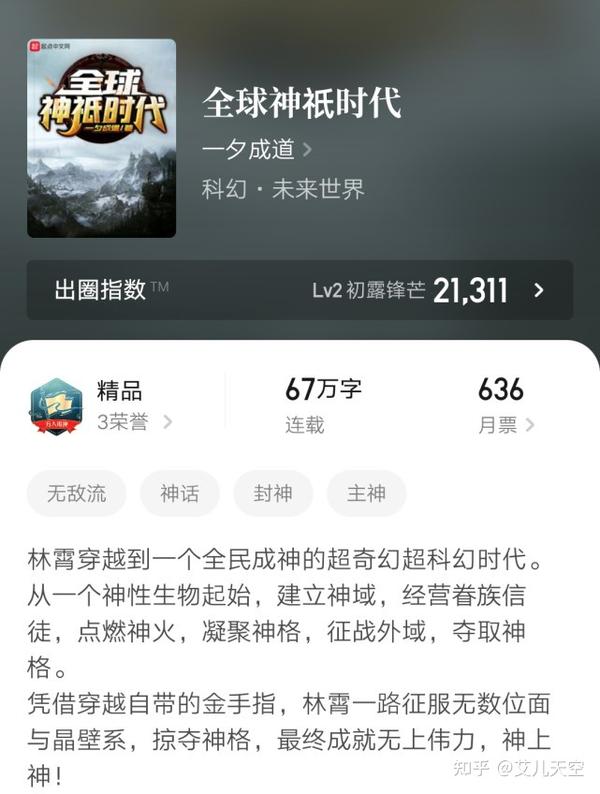Open the 出圈指数 ranking bar
Screen dimensions: 600x794
tap(300, 290)
